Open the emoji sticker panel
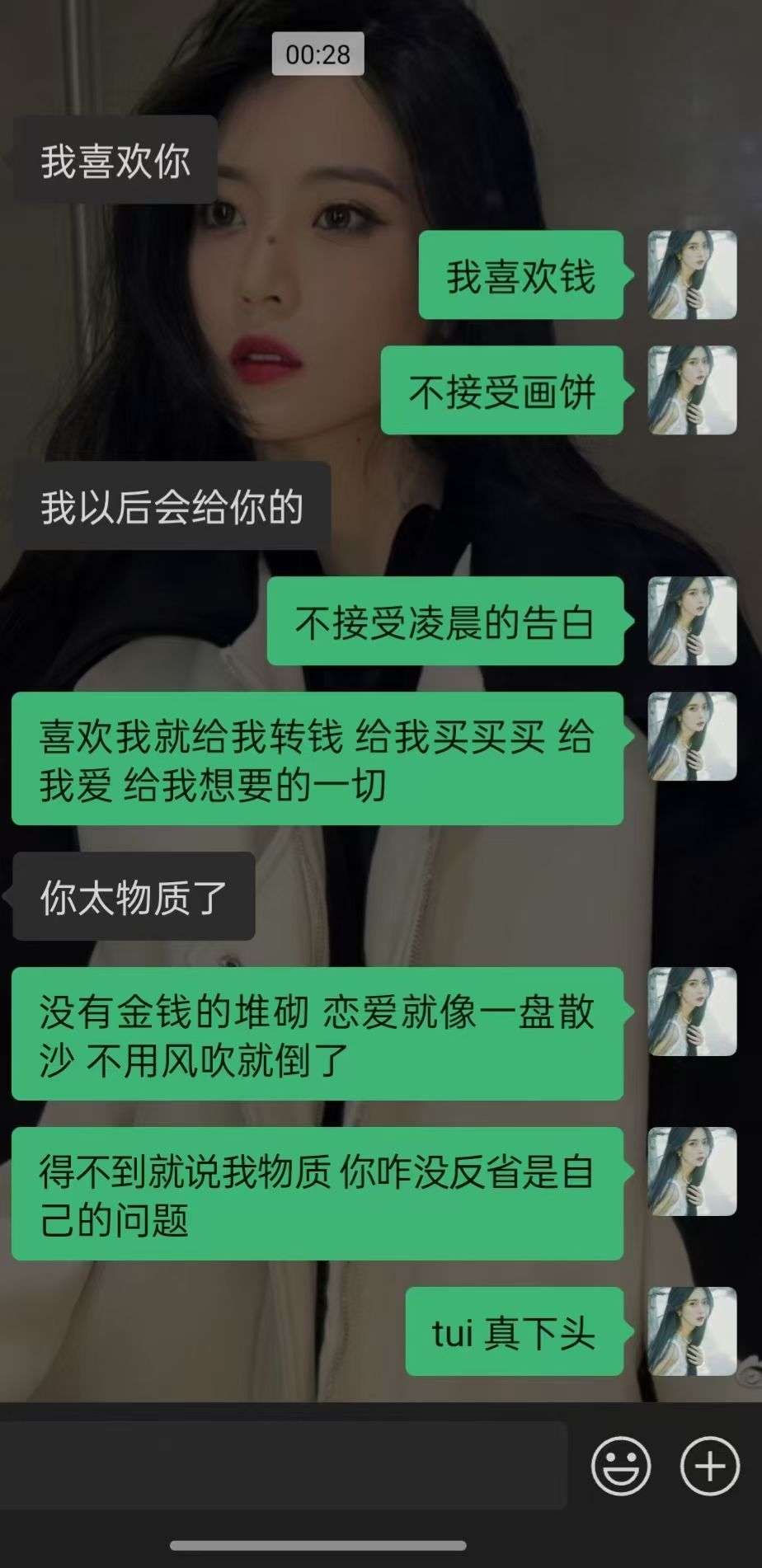This screenshot has width=762, height=1568. click(x=620, y=1466)
